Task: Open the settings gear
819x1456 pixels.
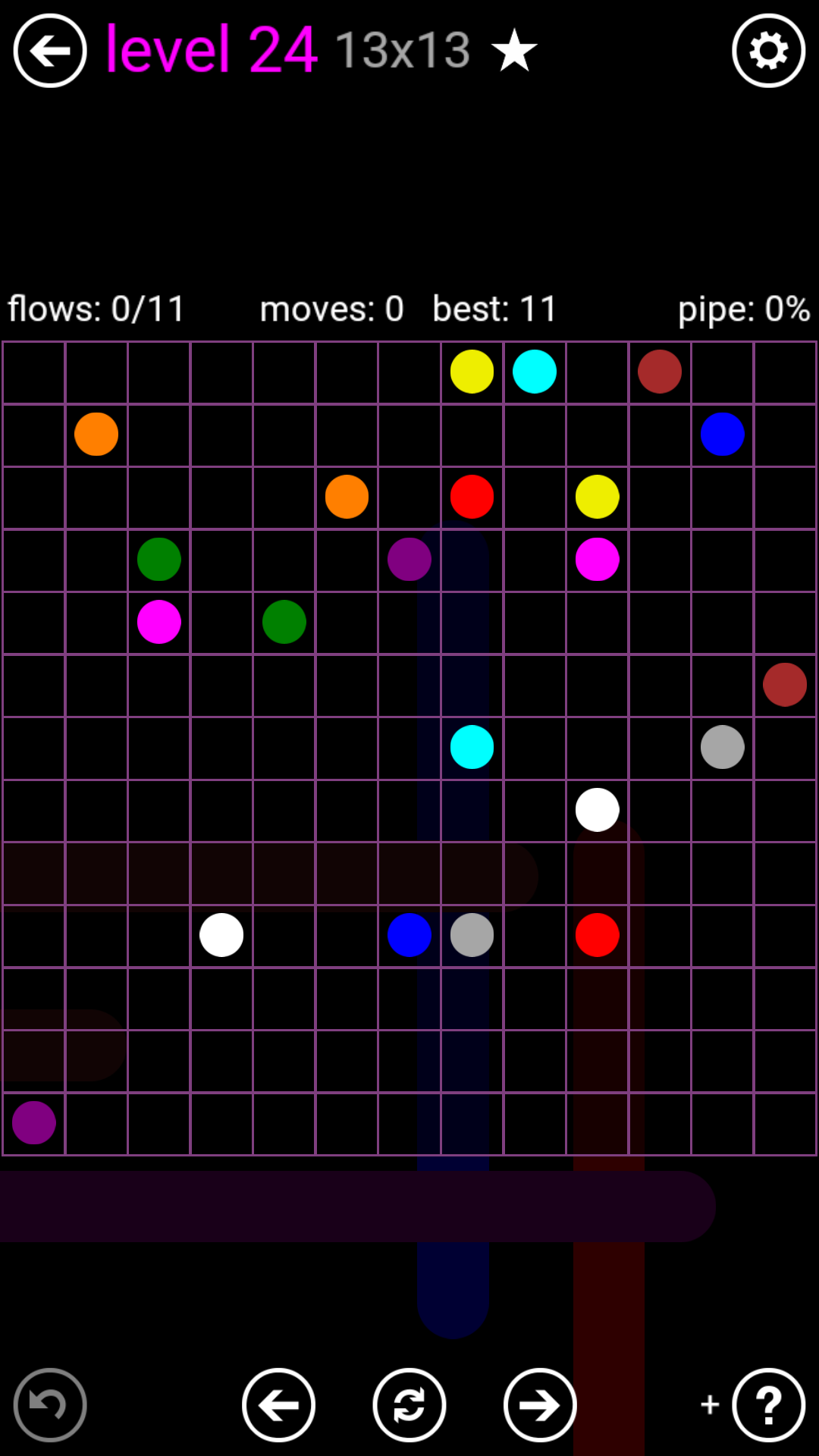Action: click(768, 51)
